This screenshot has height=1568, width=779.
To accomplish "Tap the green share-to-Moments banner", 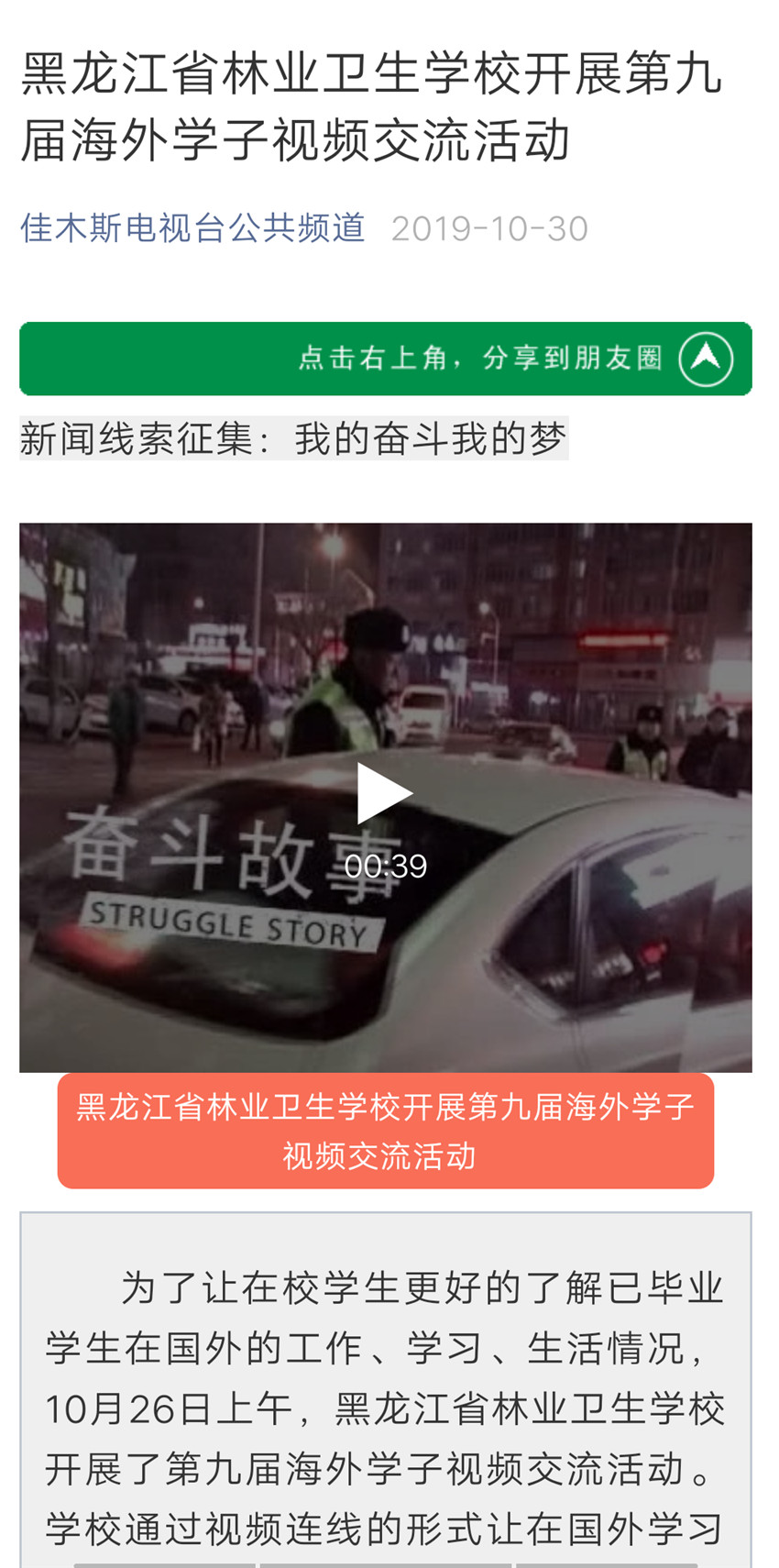I will [x=385, y=359].
